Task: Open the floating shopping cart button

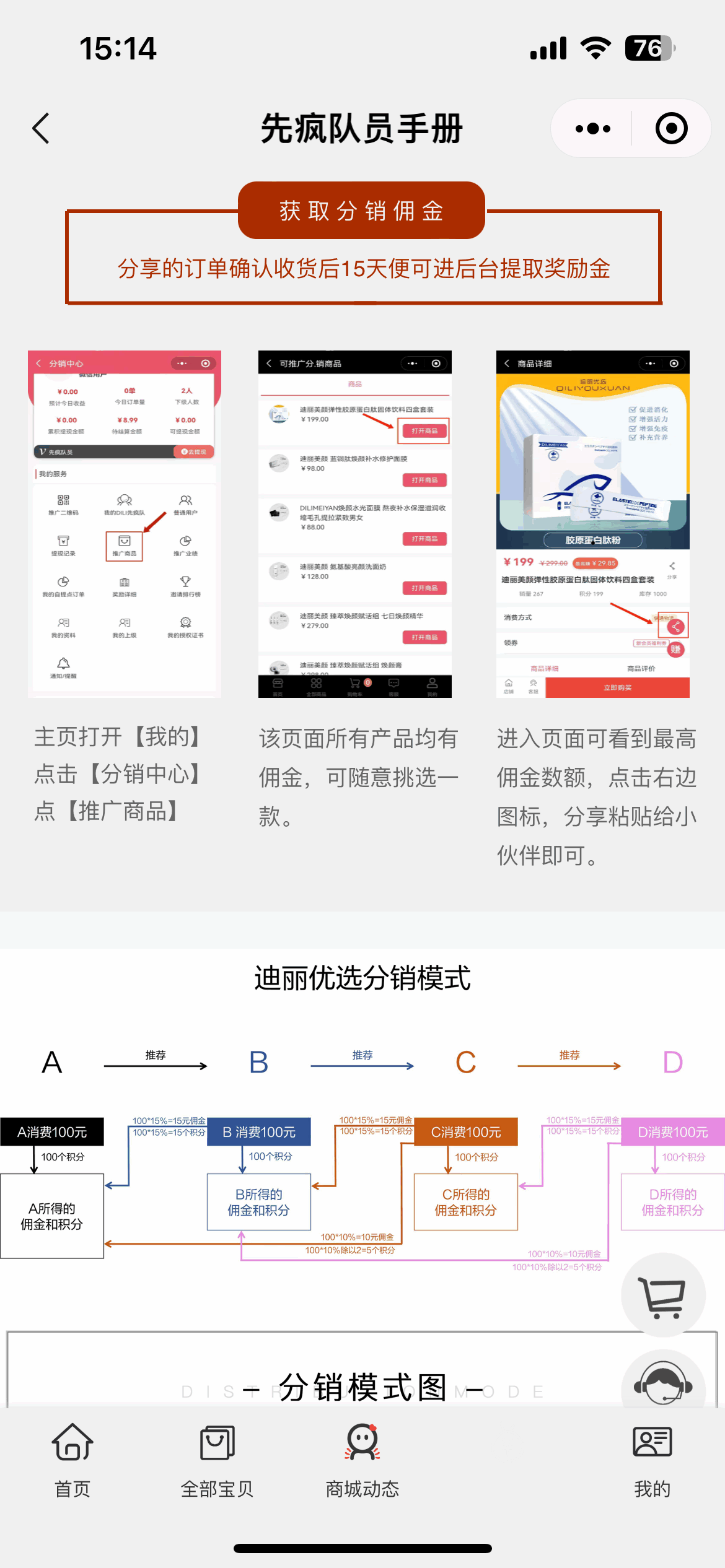Action: point(664,1297)
